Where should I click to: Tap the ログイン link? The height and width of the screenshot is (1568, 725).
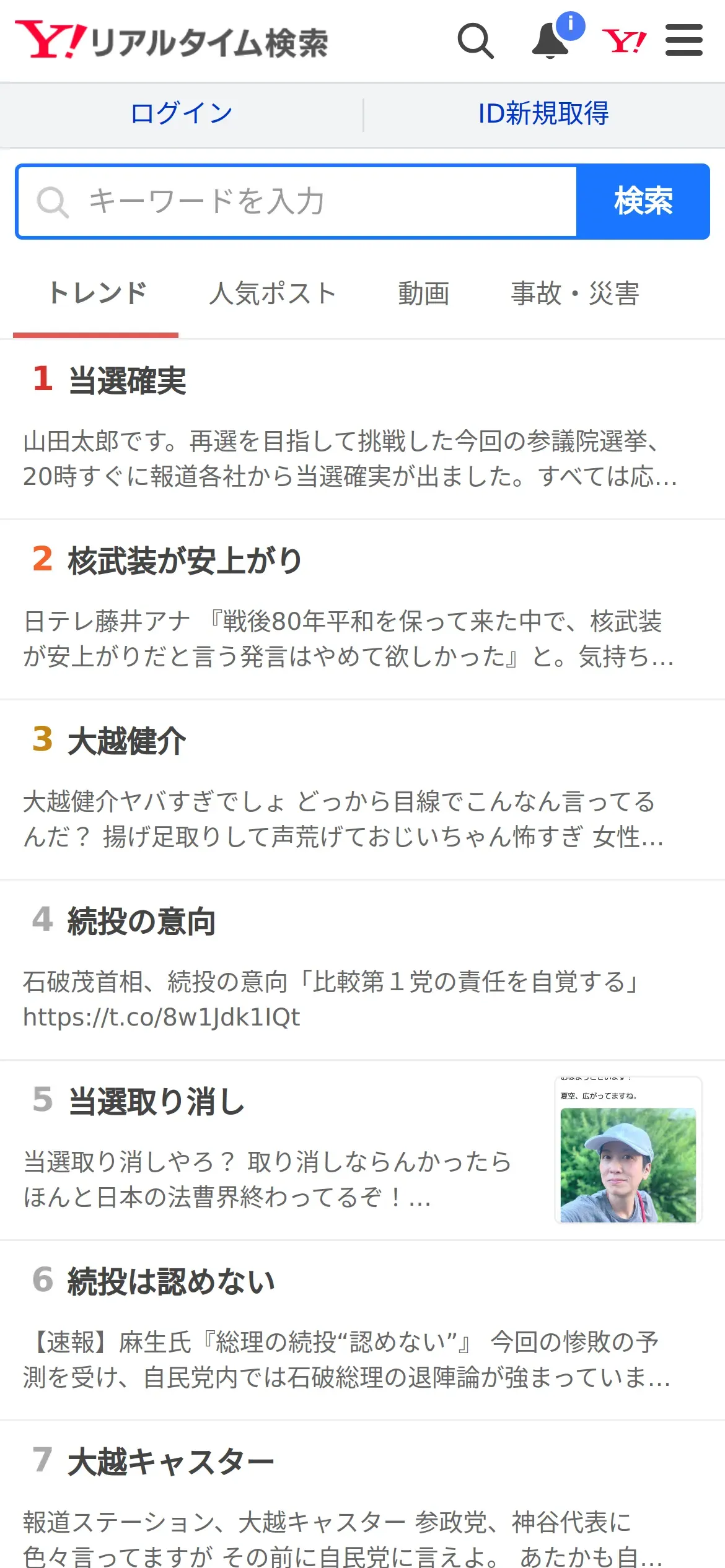coord(182,113)
